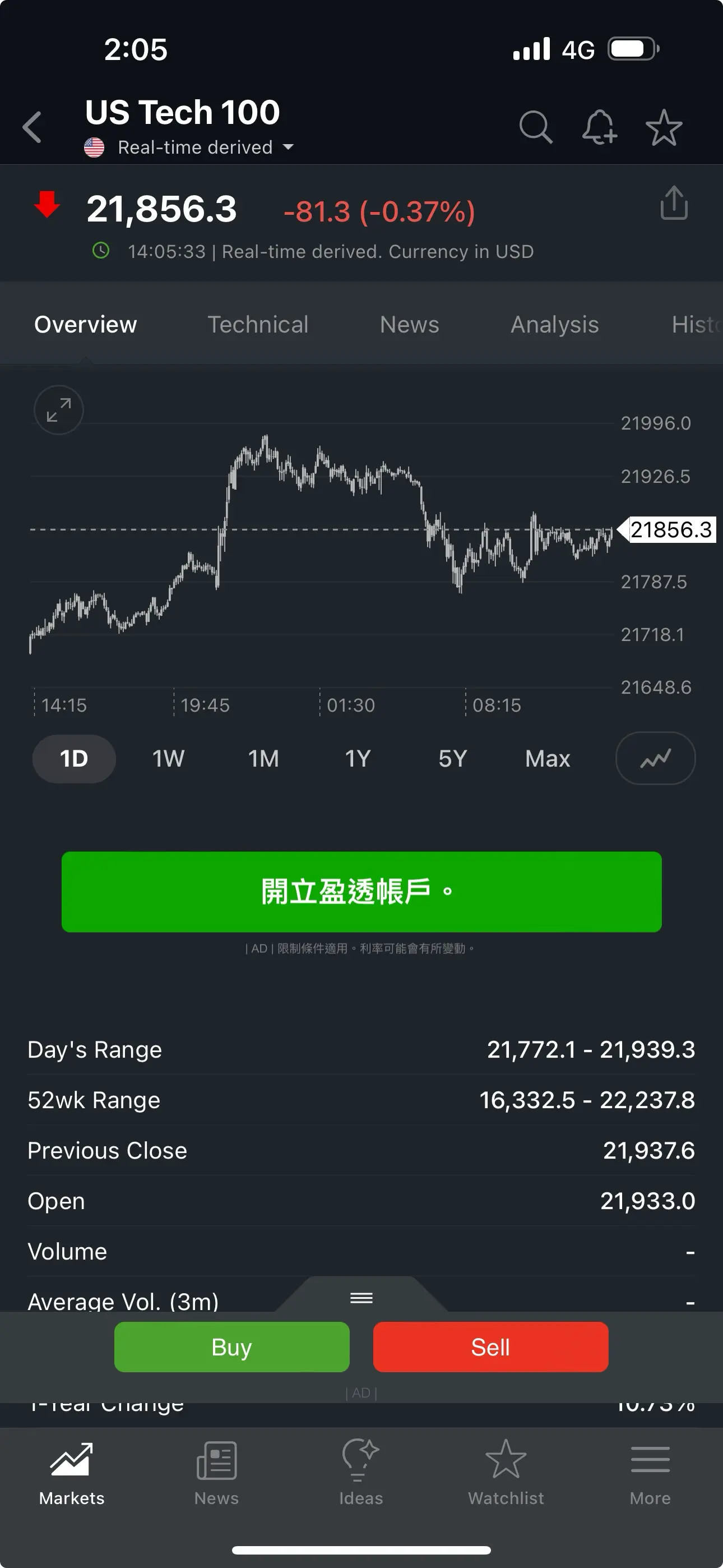The image size is (723, 1568).
Task: Show the Max chart range
Action: [547, 758]
